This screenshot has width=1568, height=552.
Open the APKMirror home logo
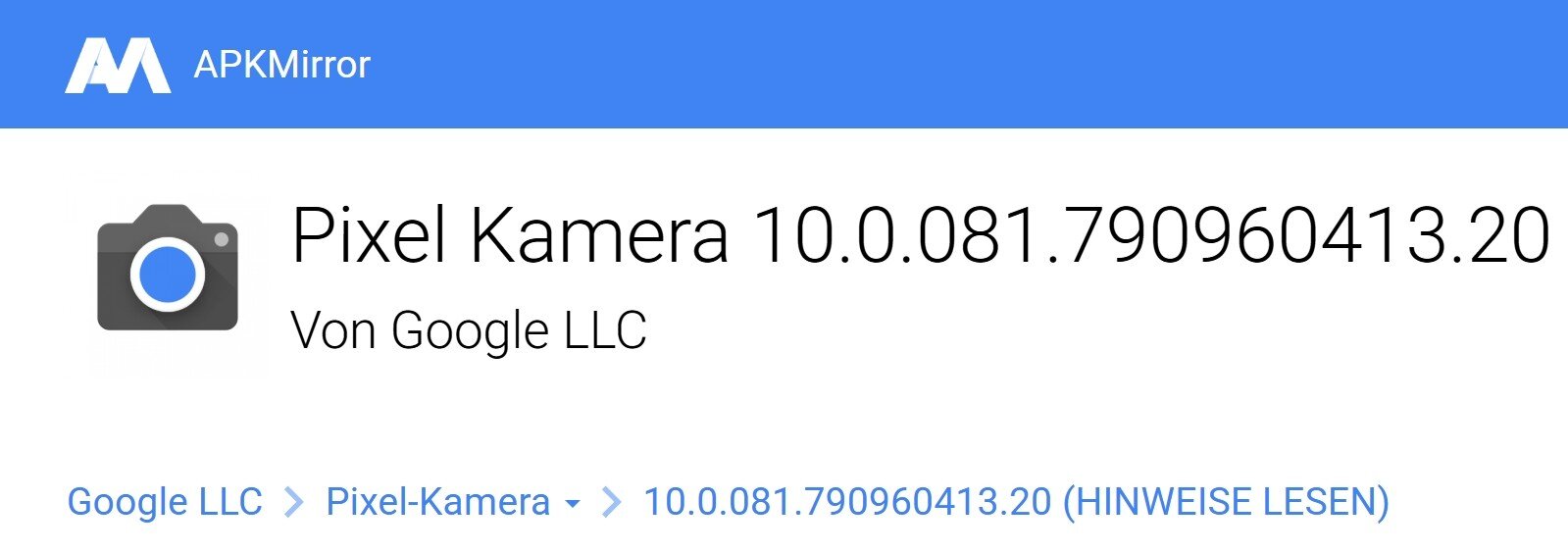click(x=118, y=66)
